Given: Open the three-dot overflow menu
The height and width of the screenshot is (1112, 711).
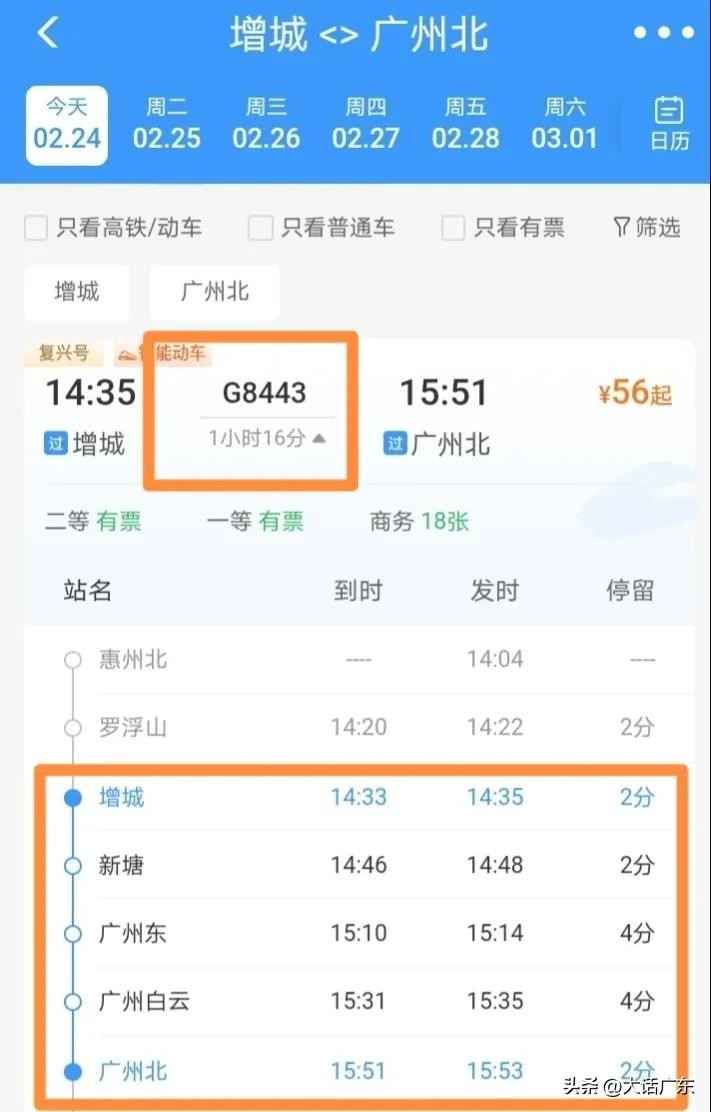Looking at the screenshot, I should [x=663, y=33].
